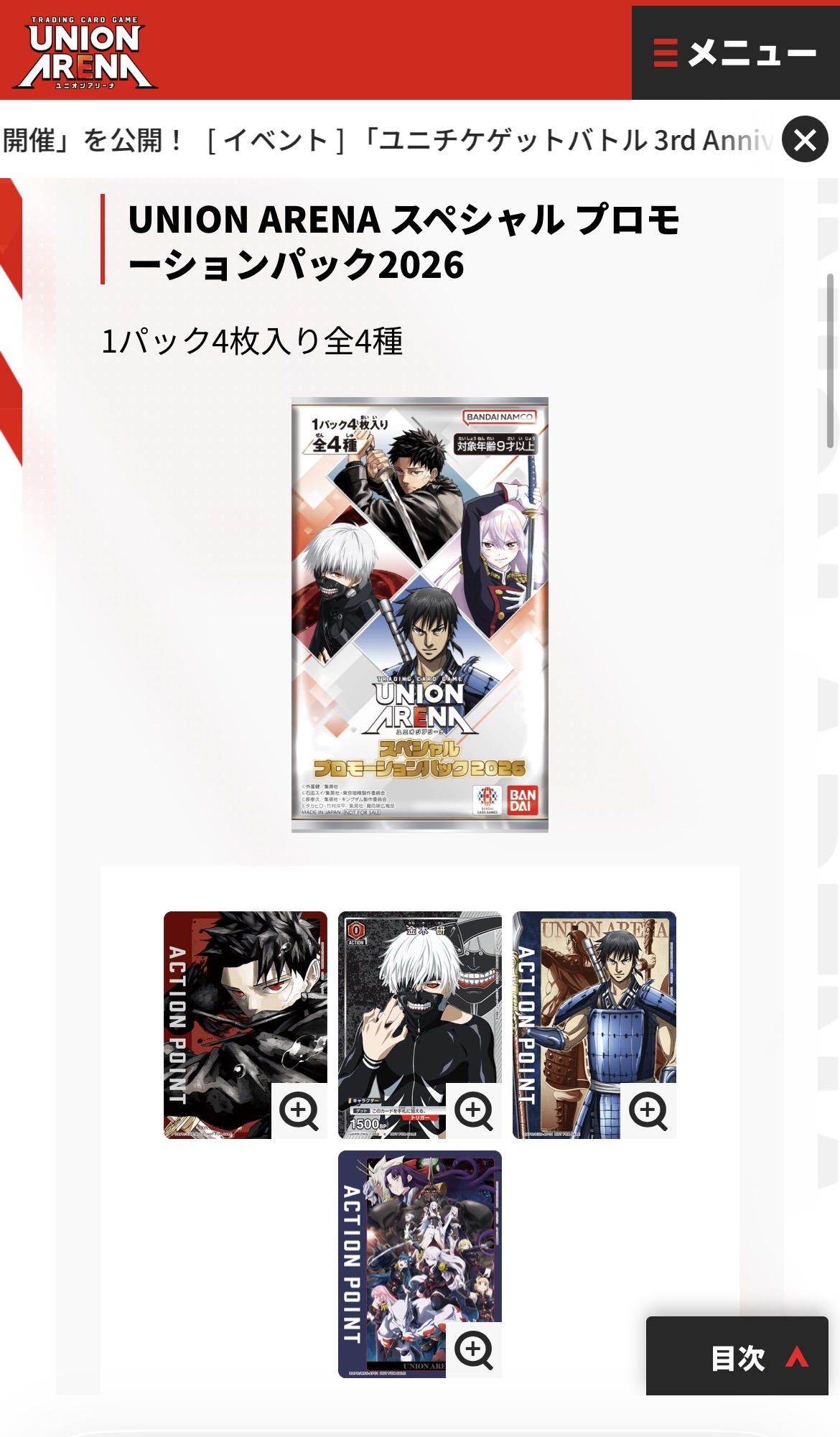
Task: Dismiss the news ticker banner
Action: (x=804, y=139)
